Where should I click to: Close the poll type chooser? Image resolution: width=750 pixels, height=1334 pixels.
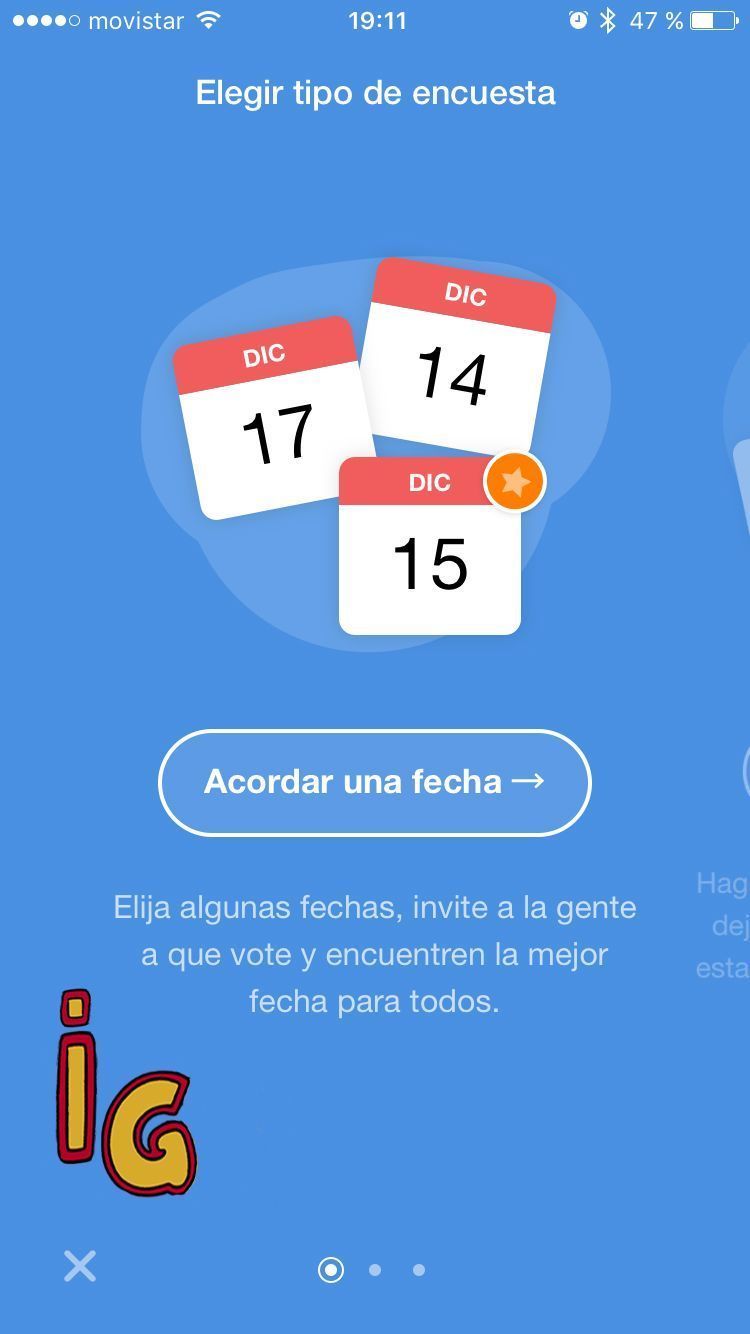click(80, 1266)
